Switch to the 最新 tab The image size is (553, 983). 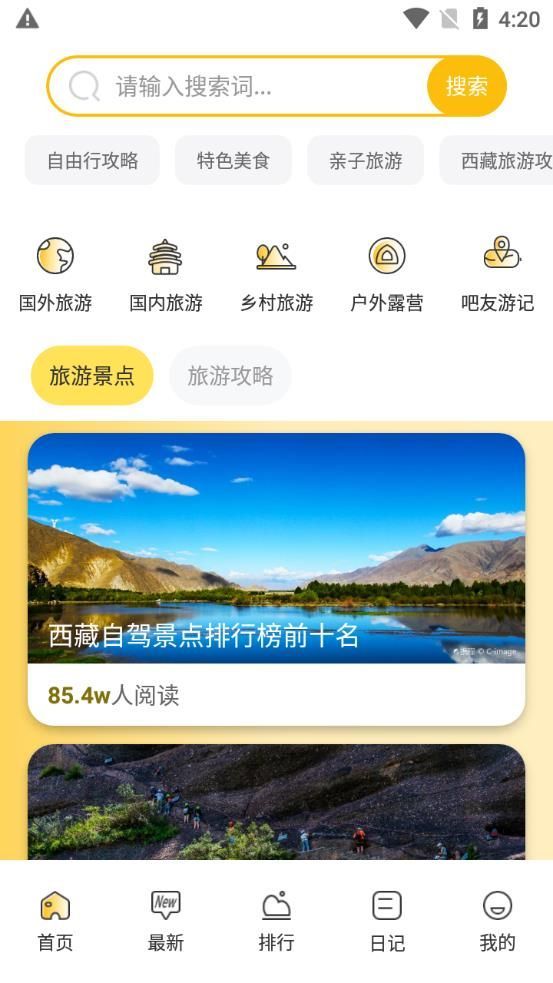(x=166, y=921)
